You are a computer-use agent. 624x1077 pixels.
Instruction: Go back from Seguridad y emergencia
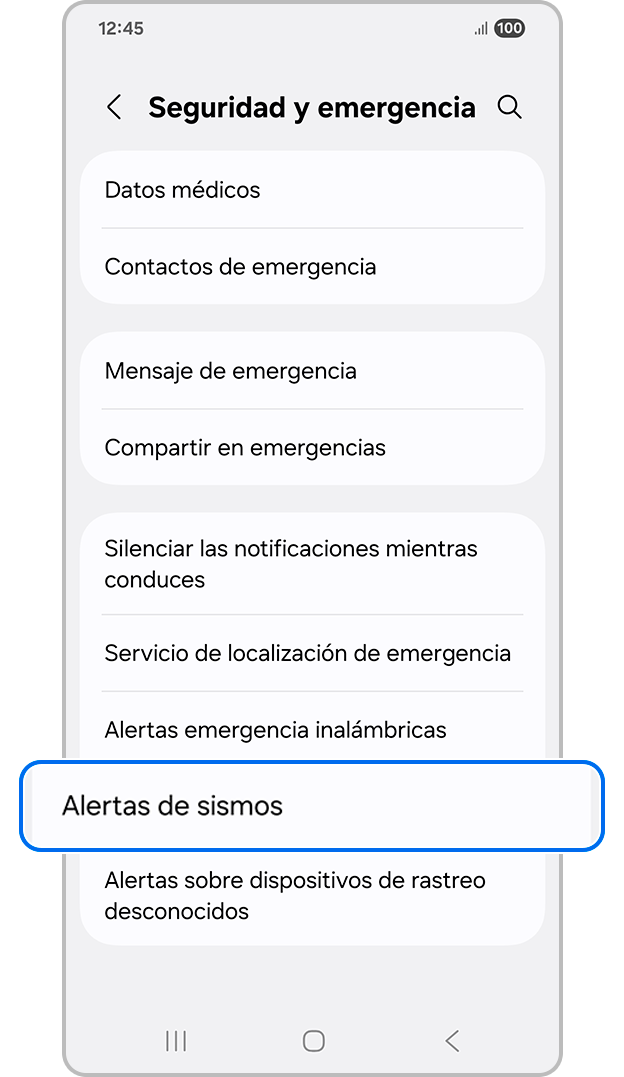(114, 108)
